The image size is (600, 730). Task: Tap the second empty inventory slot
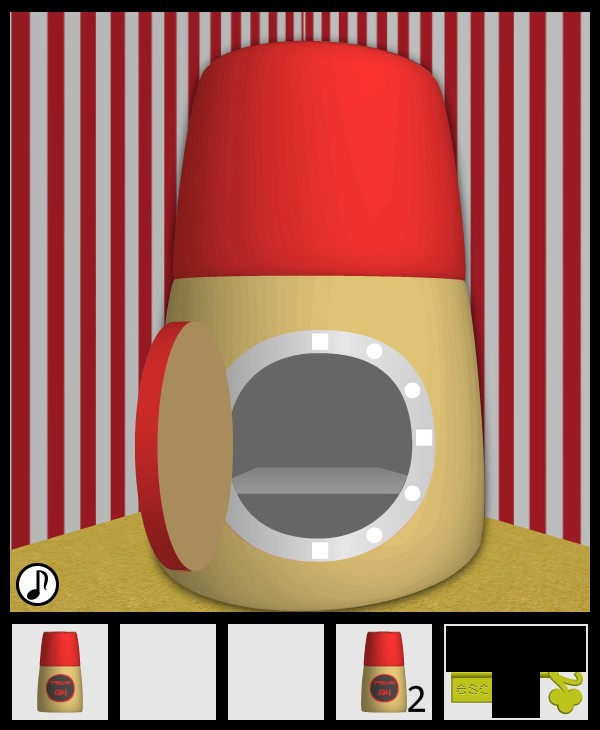(x=168, y=672)
